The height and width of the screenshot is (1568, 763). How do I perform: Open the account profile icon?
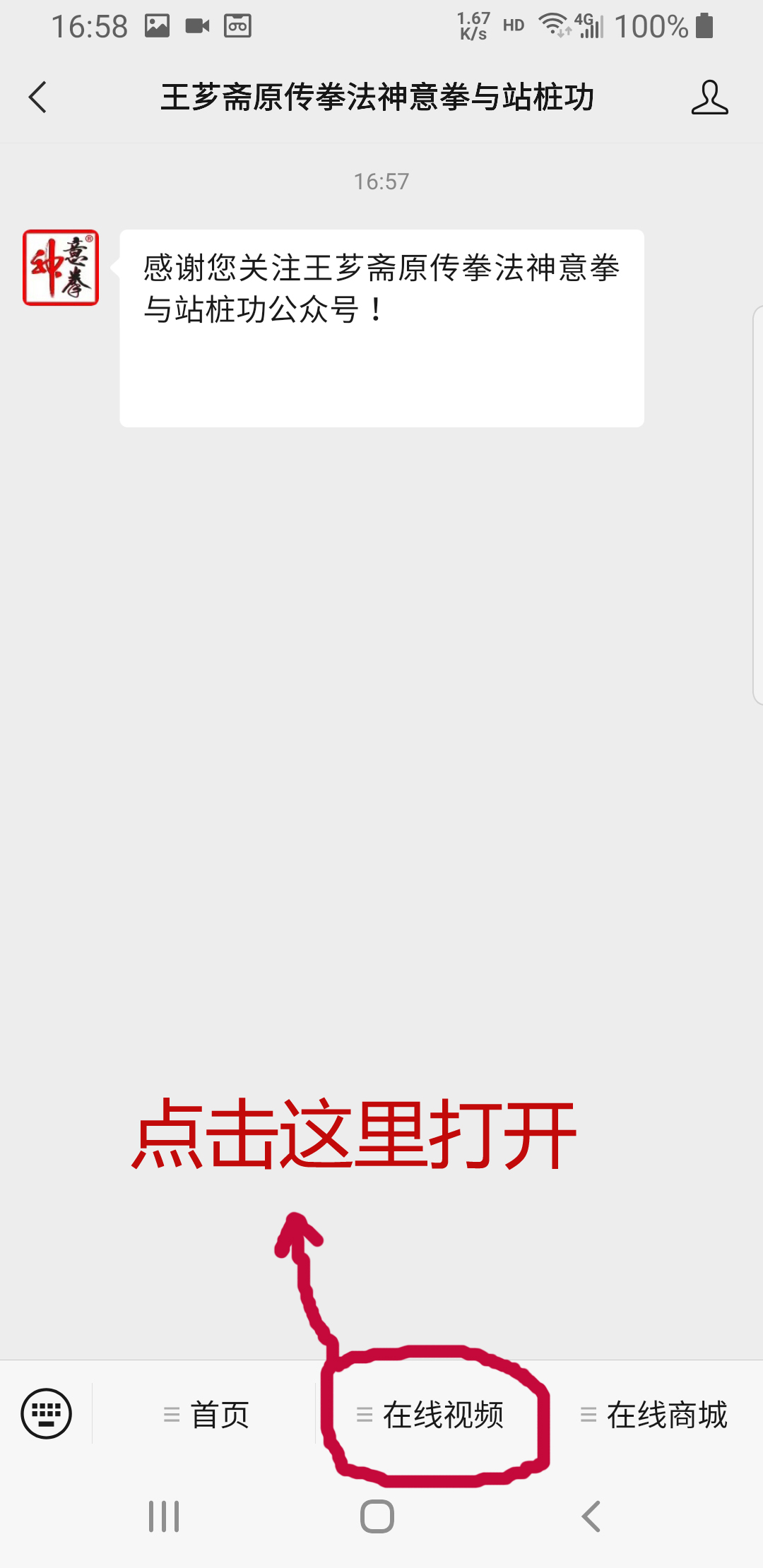coord(709,97)
